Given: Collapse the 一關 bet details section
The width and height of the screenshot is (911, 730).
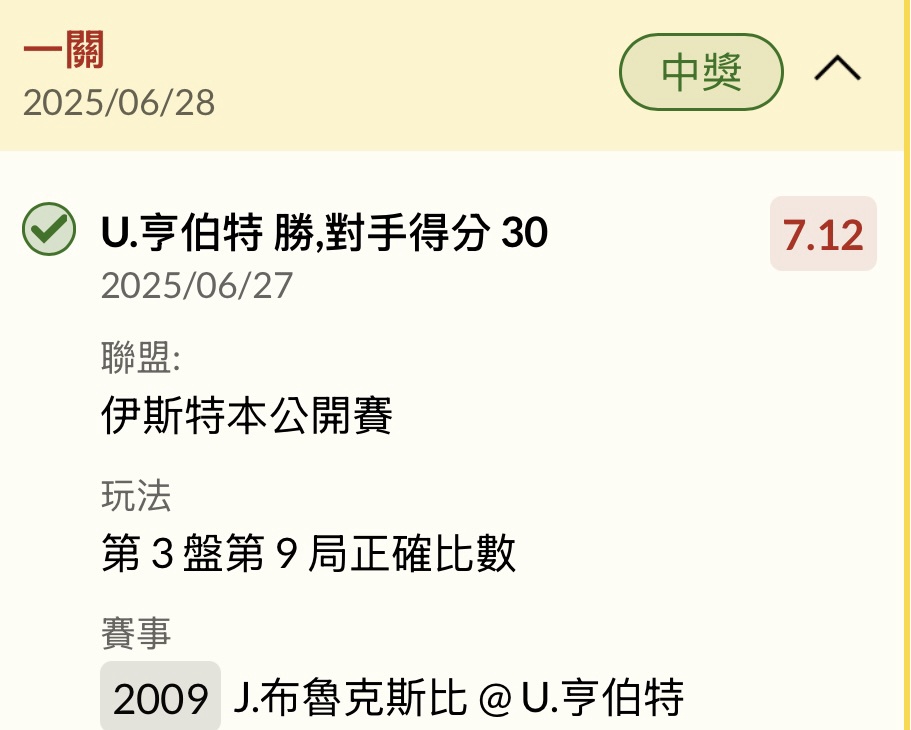Looking at the screenshot, I should click(837, 70).
